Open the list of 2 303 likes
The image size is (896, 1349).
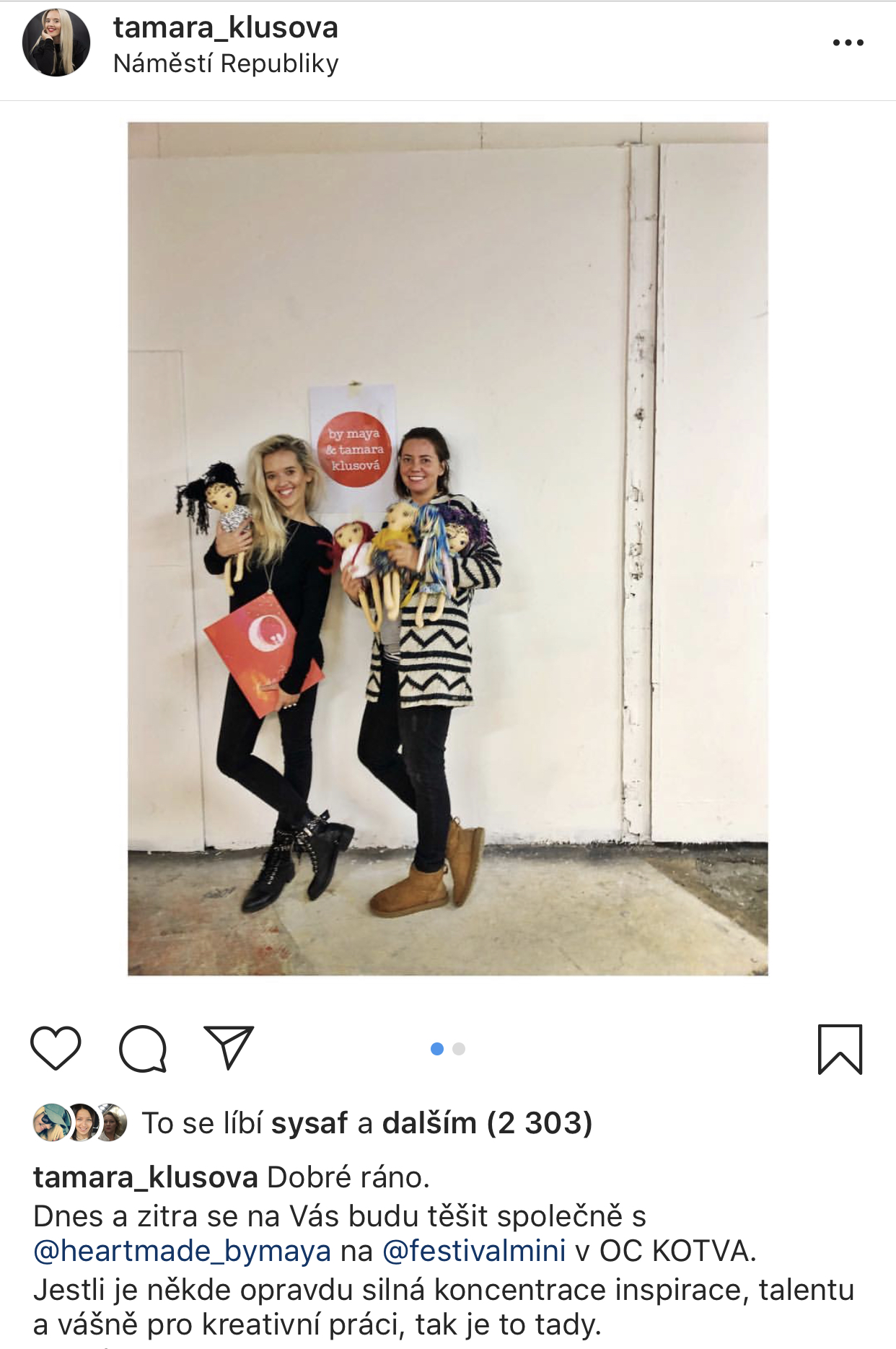pyautogui.click(x=487, y=1123)
